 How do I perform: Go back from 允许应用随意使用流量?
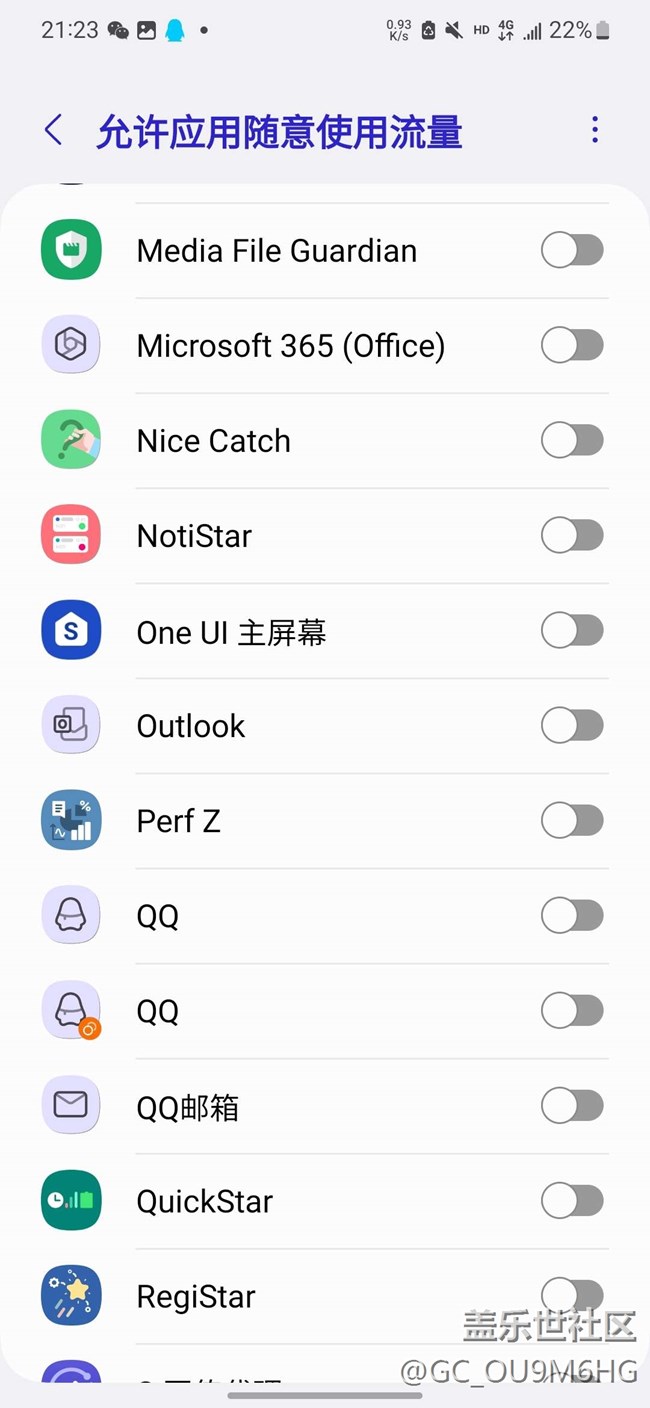pyautogui.click(x=54, y=130)
